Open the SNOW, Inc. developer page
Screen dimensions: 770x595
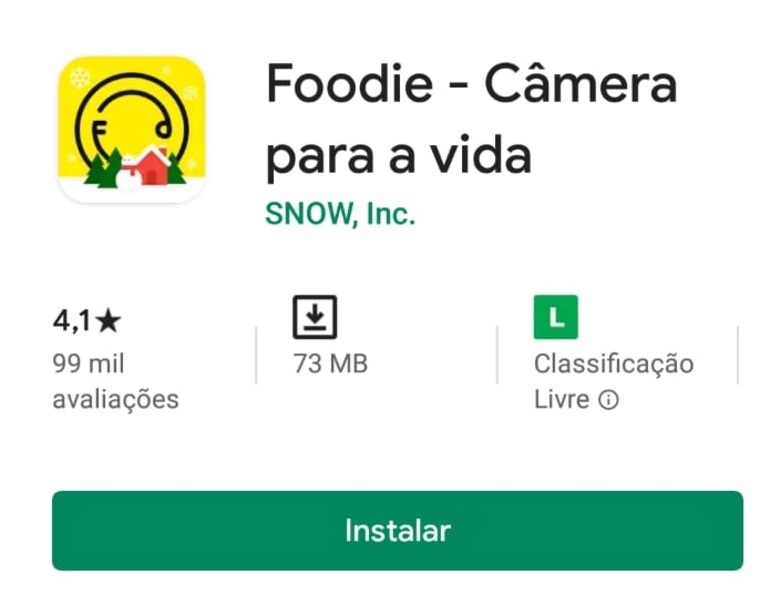(x=340, y=213)
